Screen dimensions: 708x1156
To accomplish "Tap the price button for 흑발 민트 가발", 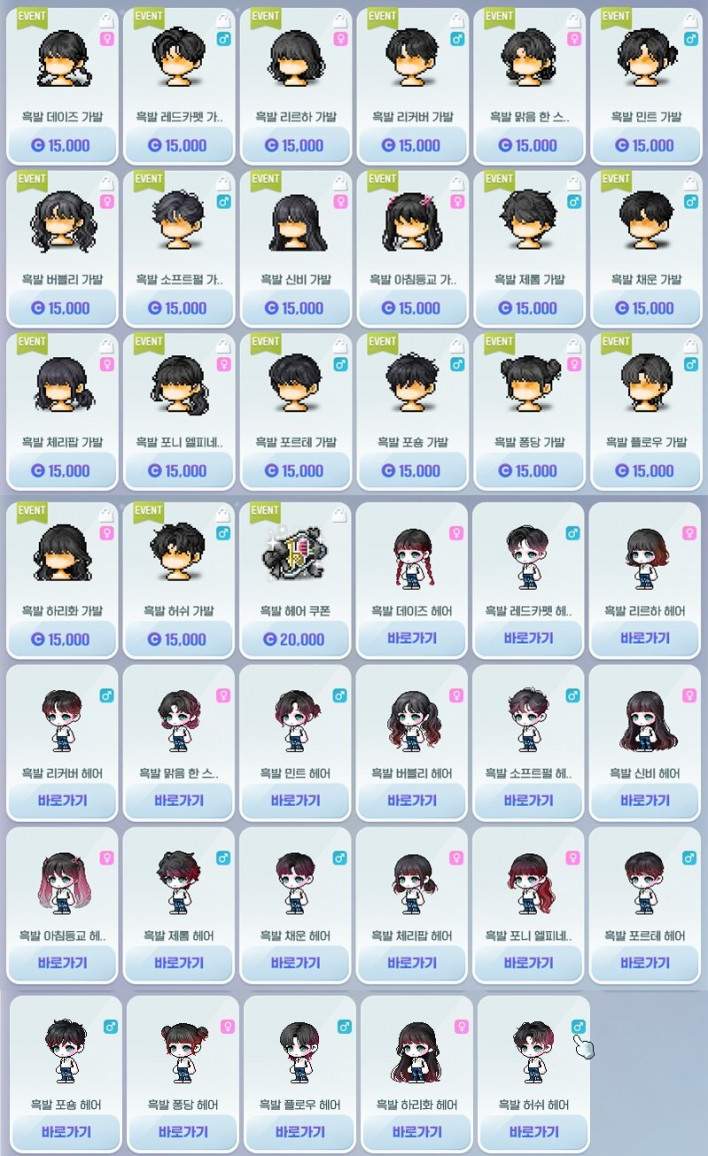I will 646,145.
